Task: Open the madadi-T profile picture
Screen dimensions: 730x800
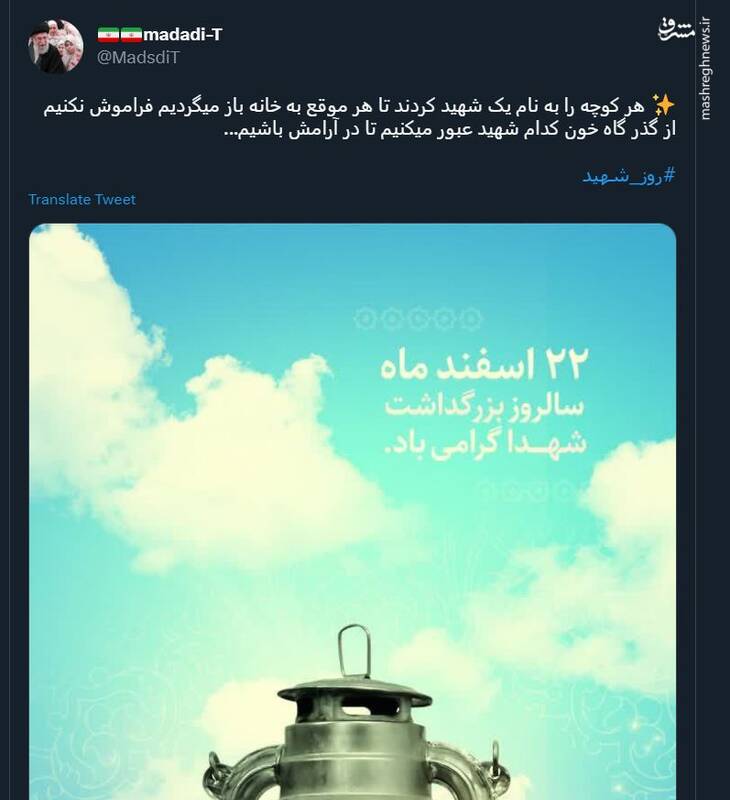Action: coord(56,46)
